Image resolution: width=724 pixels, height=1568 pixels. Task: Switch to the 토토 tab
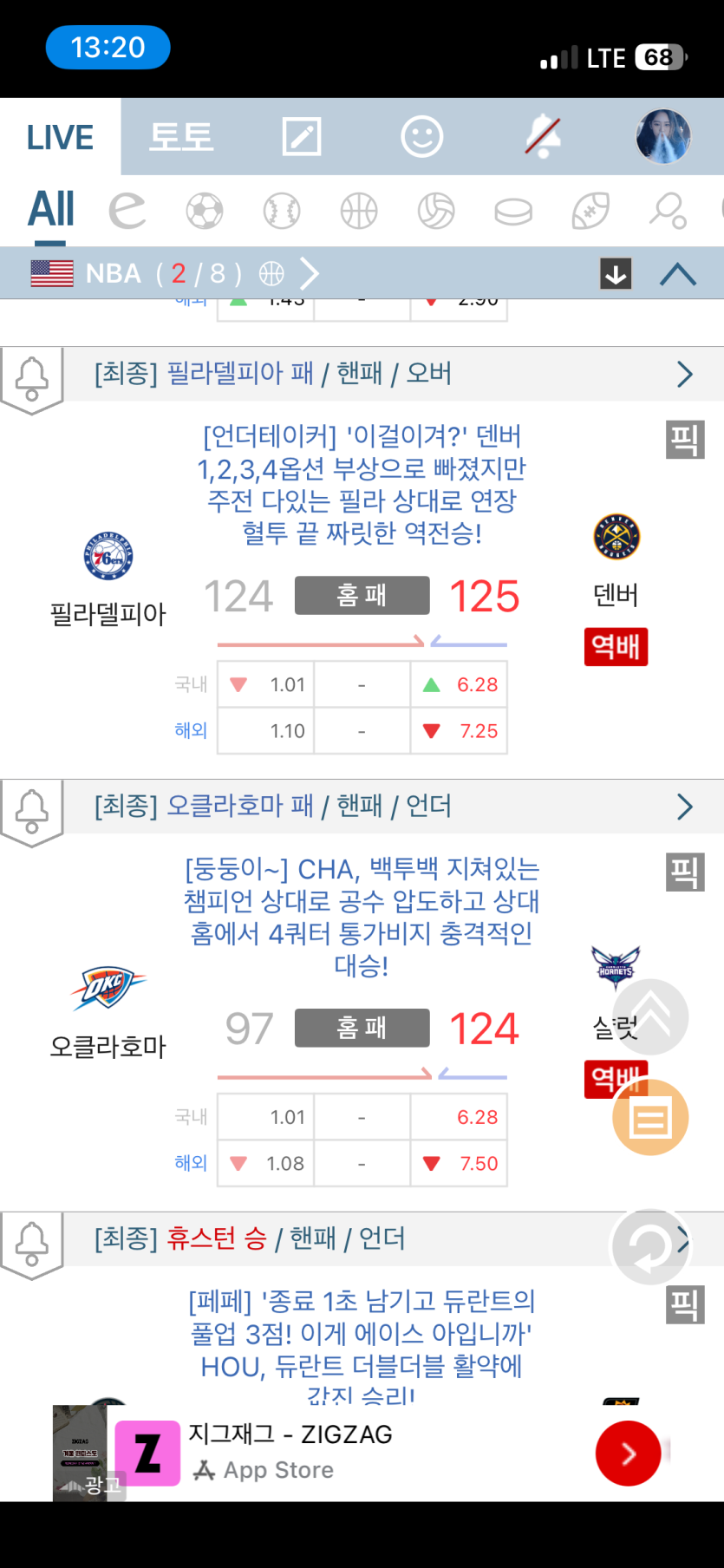click(x=181, y=137)
